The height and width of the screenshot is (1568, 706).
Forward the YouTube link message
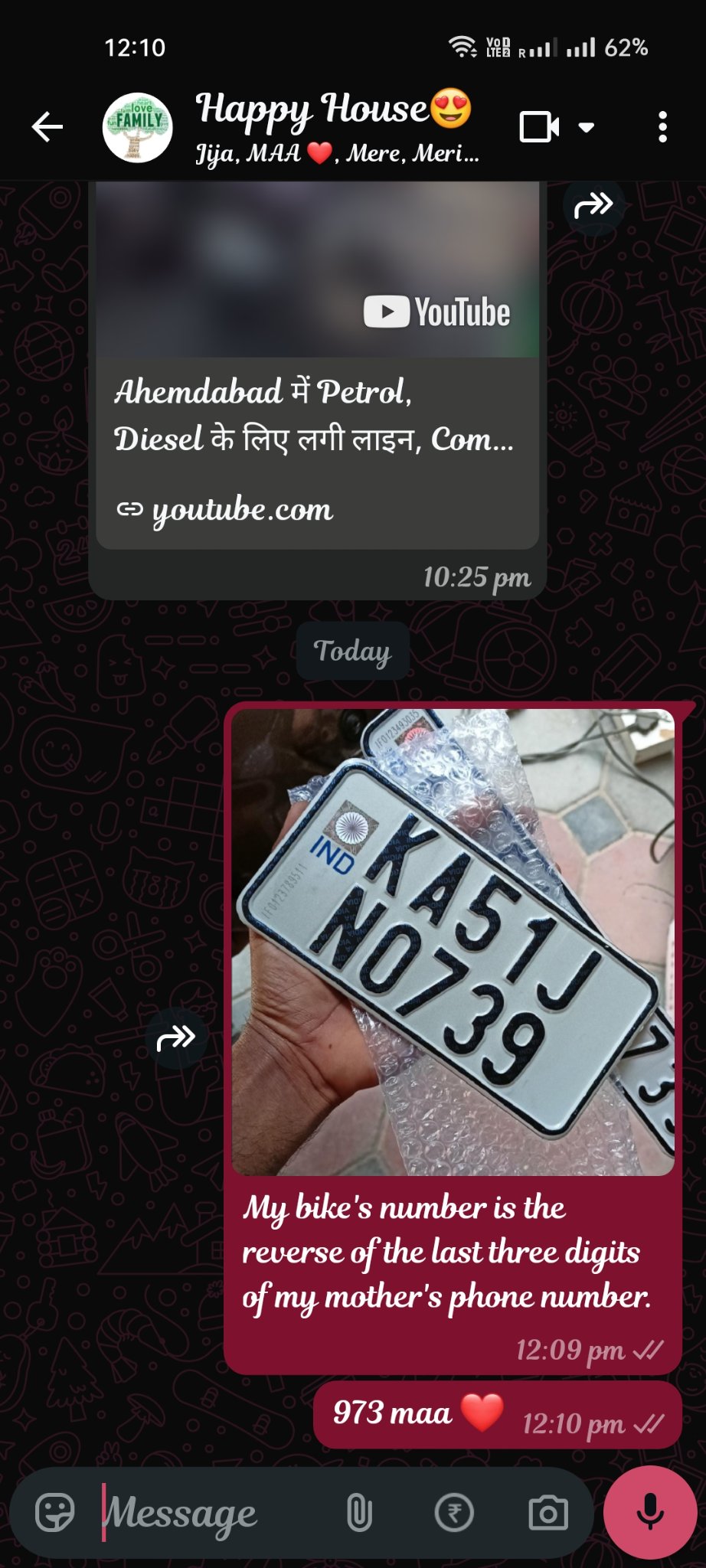coord(593,205)
